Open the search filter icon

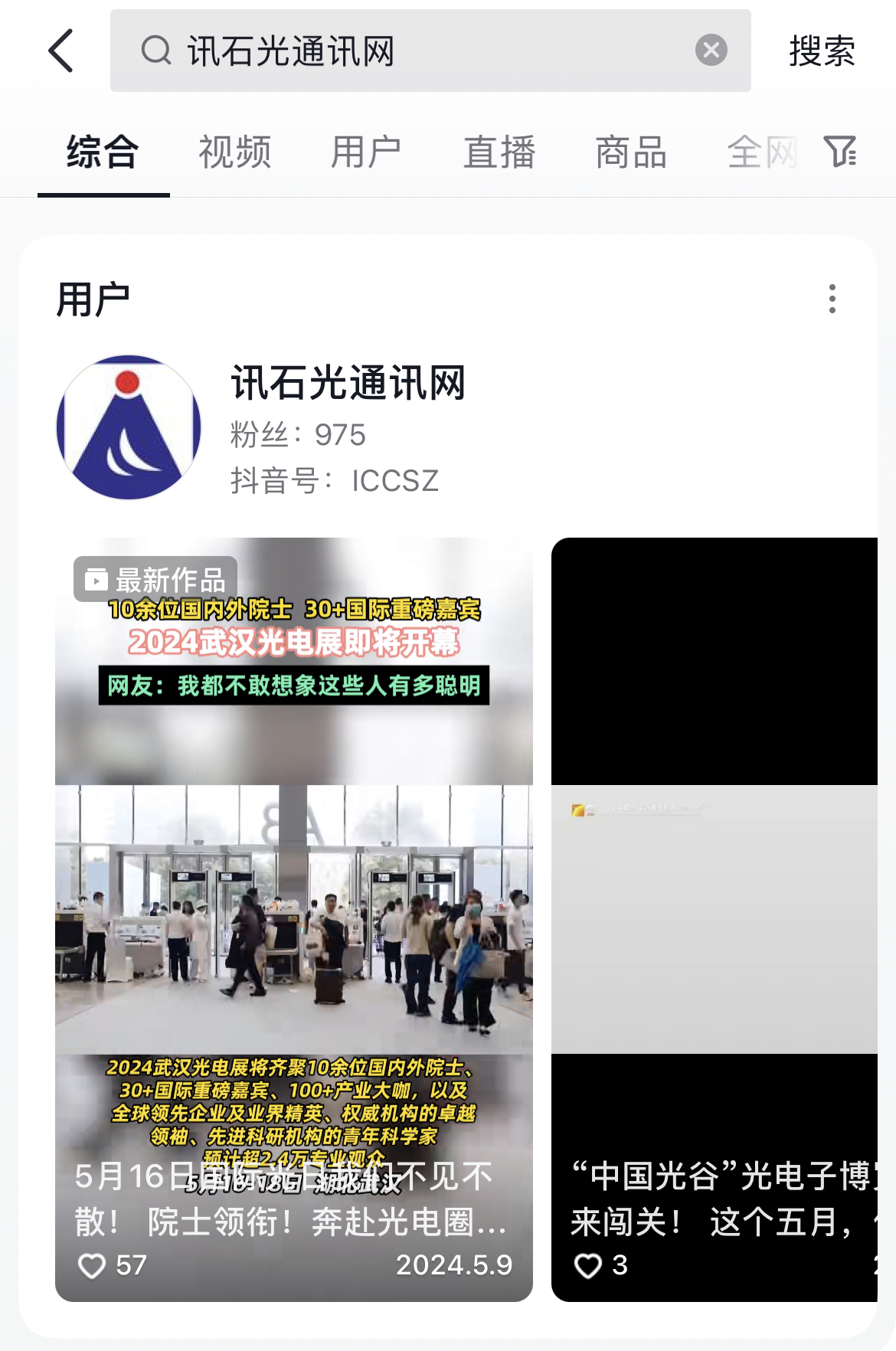point(840,151)
